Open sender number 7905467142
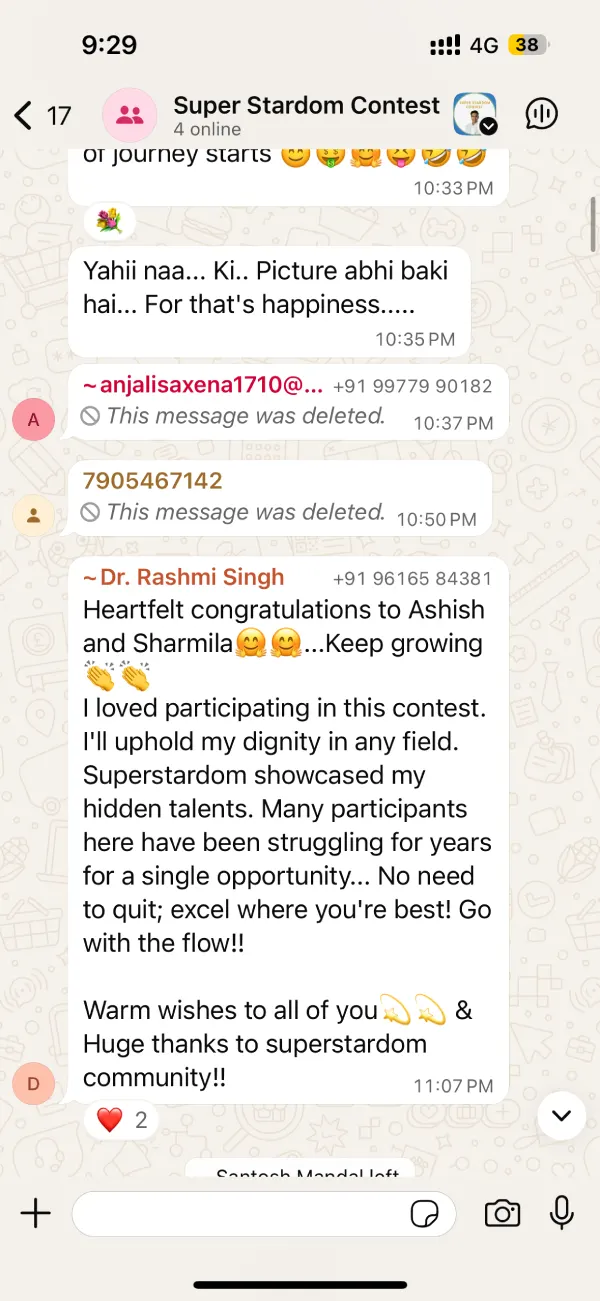600x1301 pixels. tap(152, 481)
